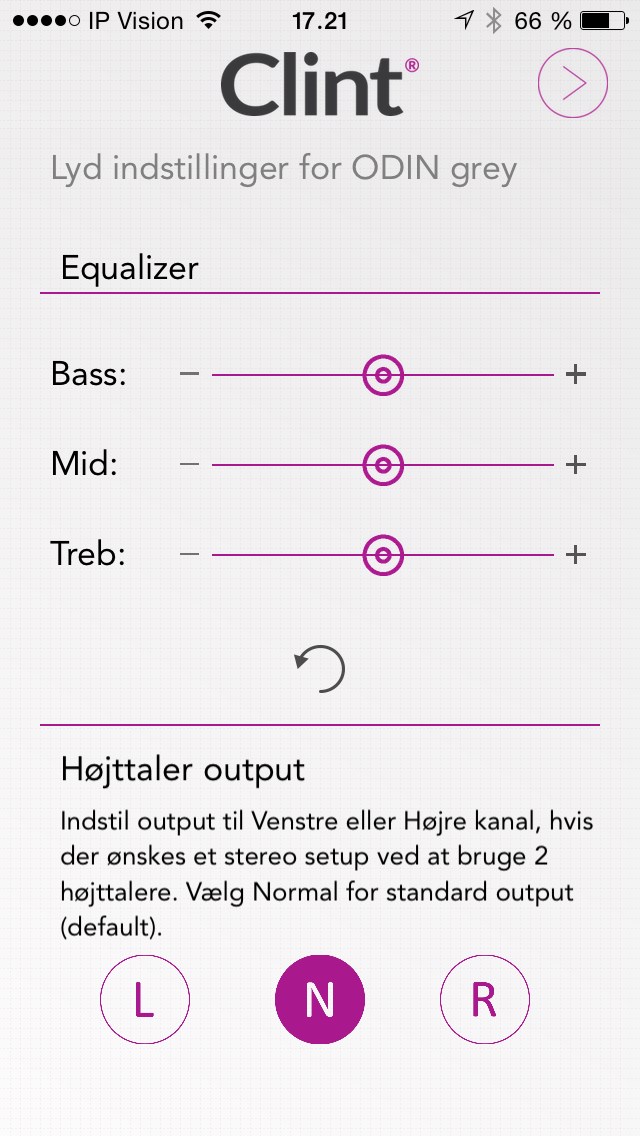Increase Bass with the plus sign
Image resolution: width=640 pixels, height=1136 pixels.
click(575, 374)
